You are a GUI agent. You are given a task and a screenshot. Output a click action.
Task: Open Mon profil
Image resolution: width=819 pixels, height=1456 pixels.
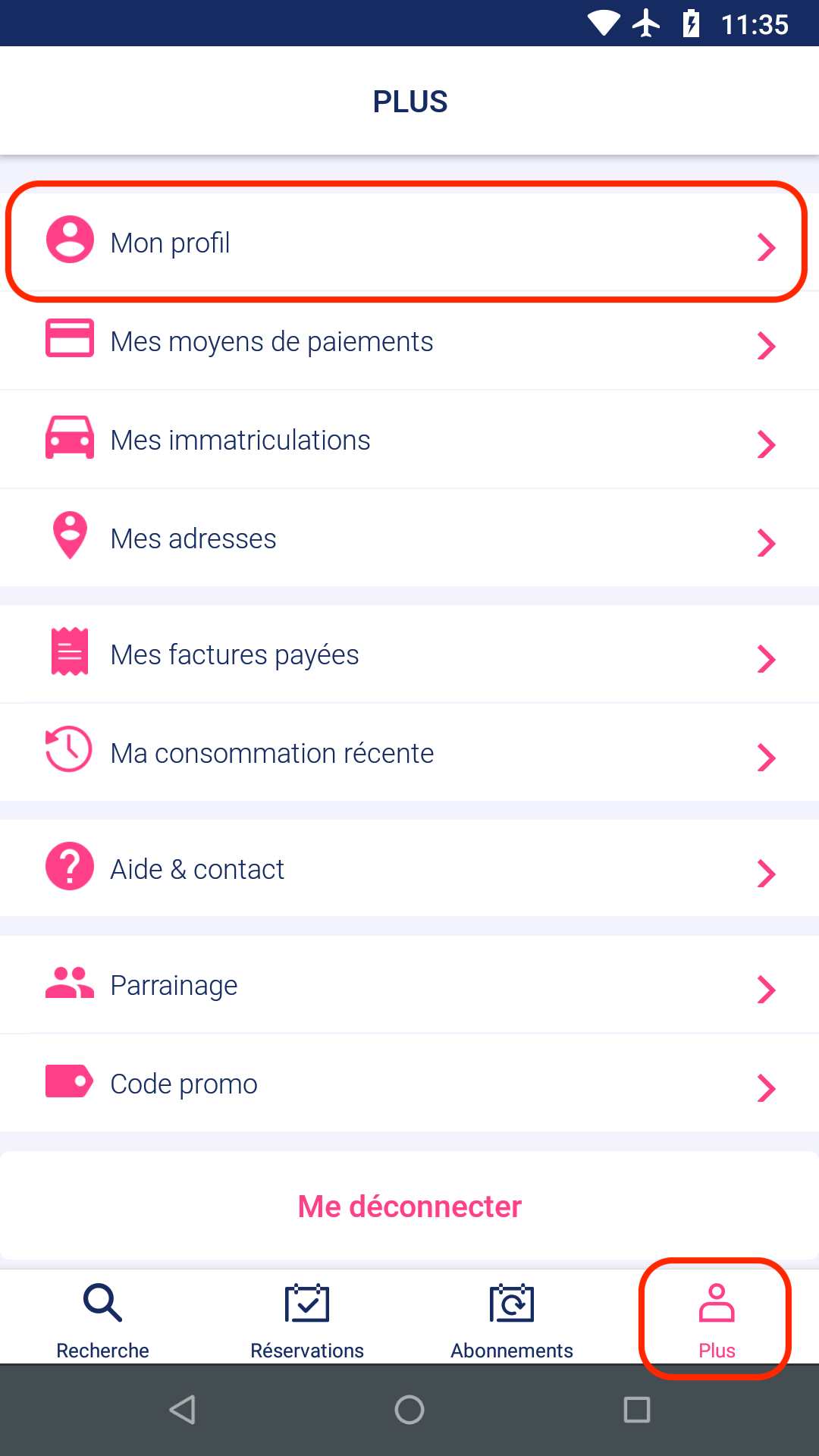409,243
